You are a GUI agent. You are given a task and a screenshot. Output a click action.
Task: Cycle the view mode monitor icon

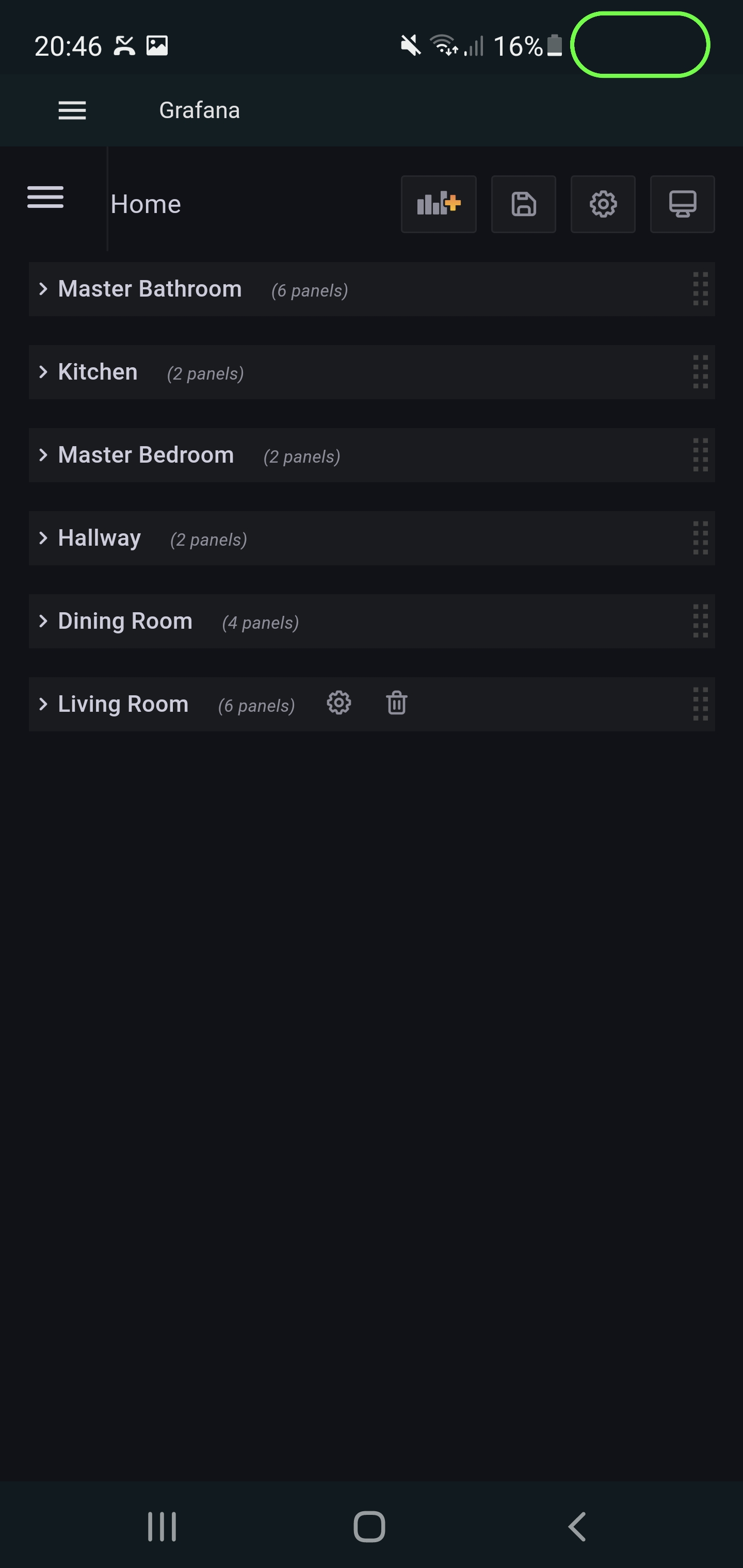click(x=683, y=204)
